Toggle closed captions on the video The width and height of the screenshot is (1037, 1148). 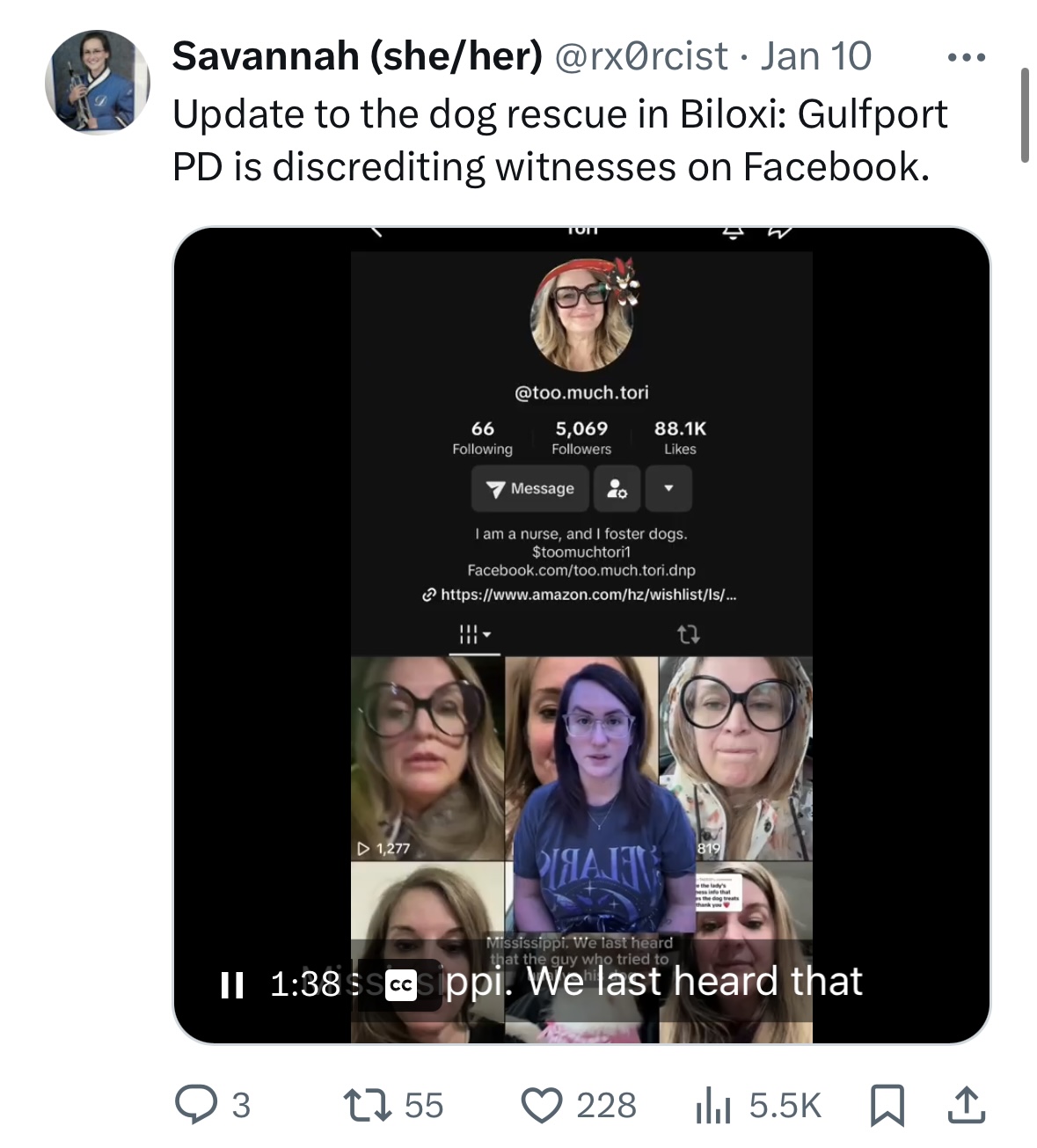coord(401,984)
